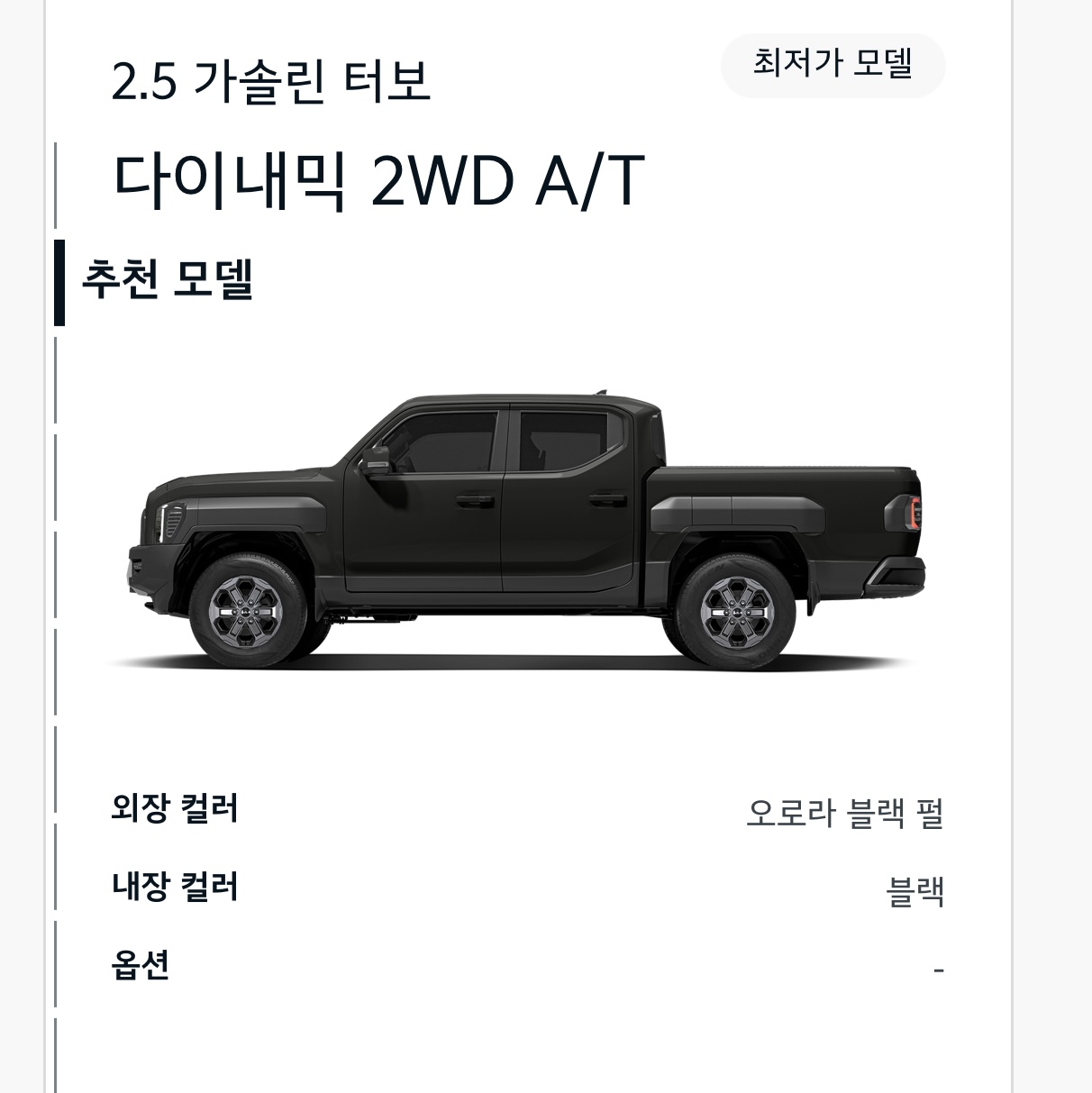Viewport: 1092px width, 1093px height.
Task: Click the rear wheel in the vehicle preview
Action: pos(737,611)
